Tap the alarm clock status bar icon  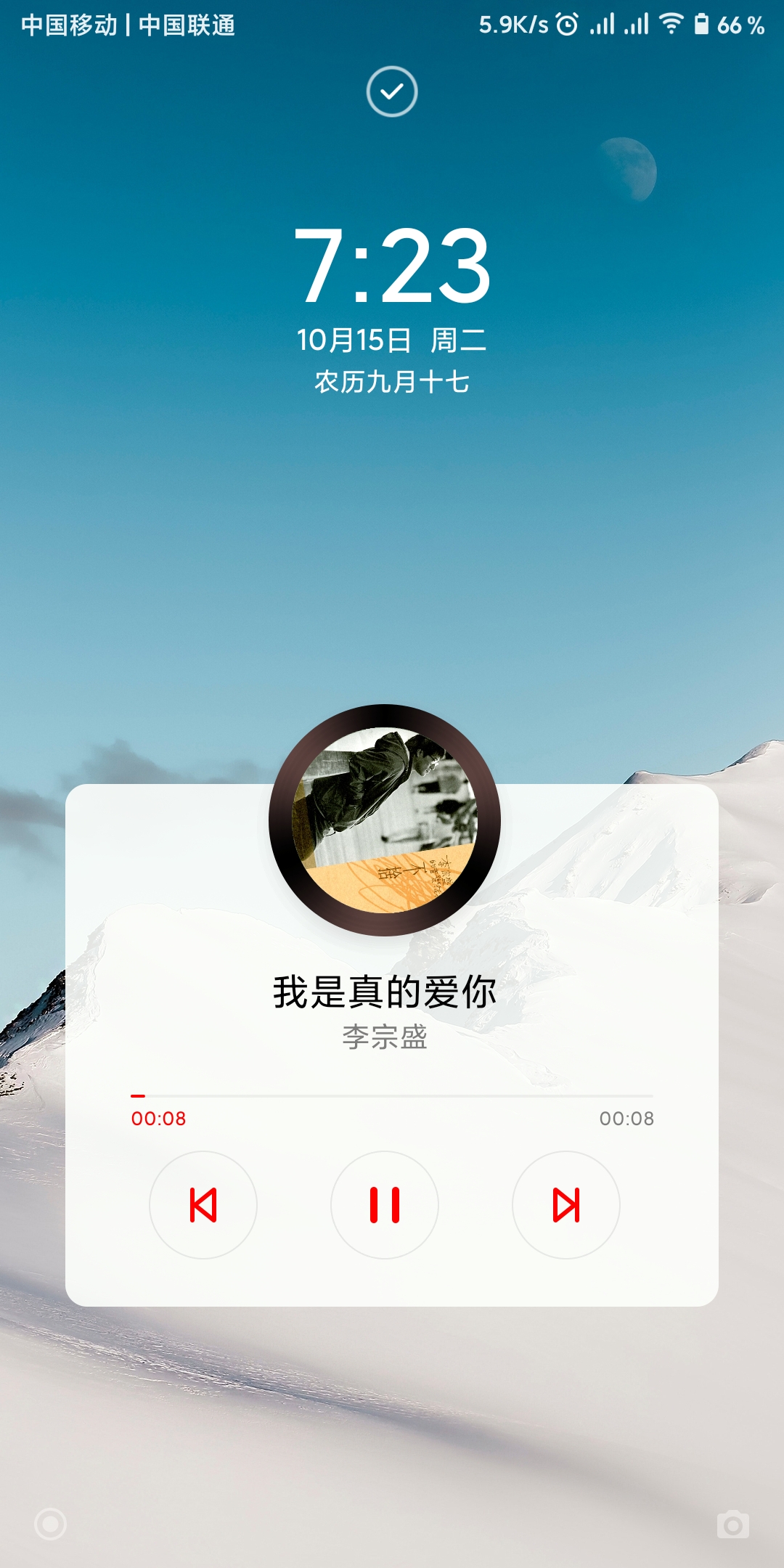point(565,23)
